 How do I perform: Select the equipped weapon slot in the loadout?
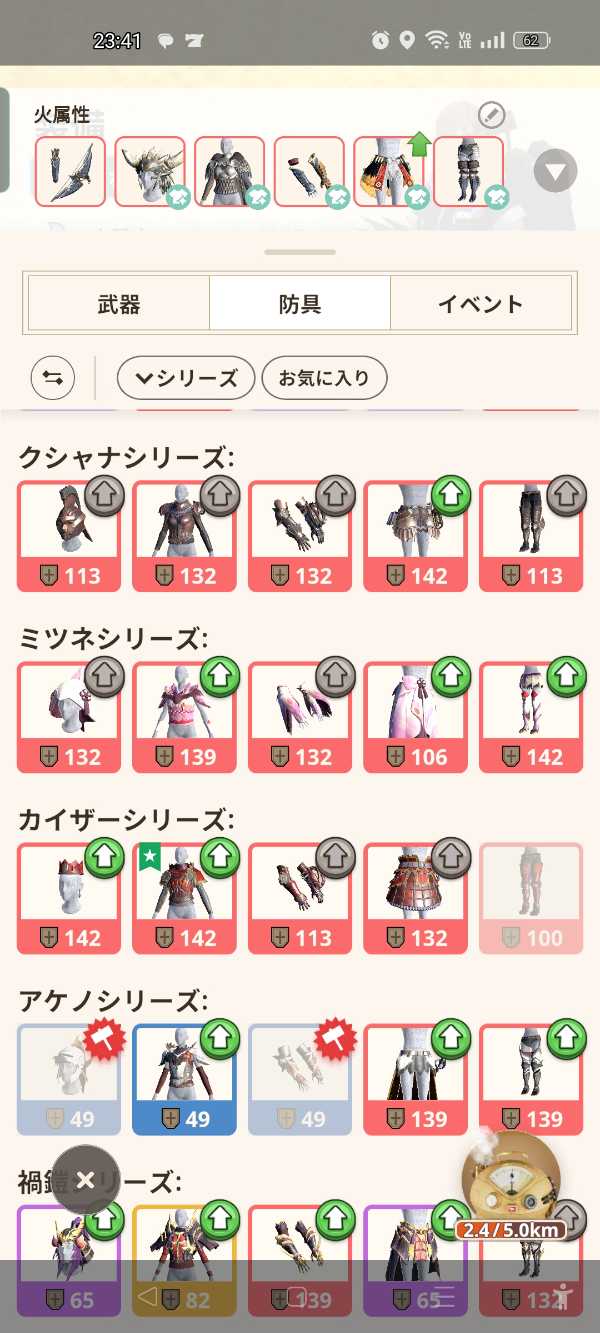tap(70, 171)
